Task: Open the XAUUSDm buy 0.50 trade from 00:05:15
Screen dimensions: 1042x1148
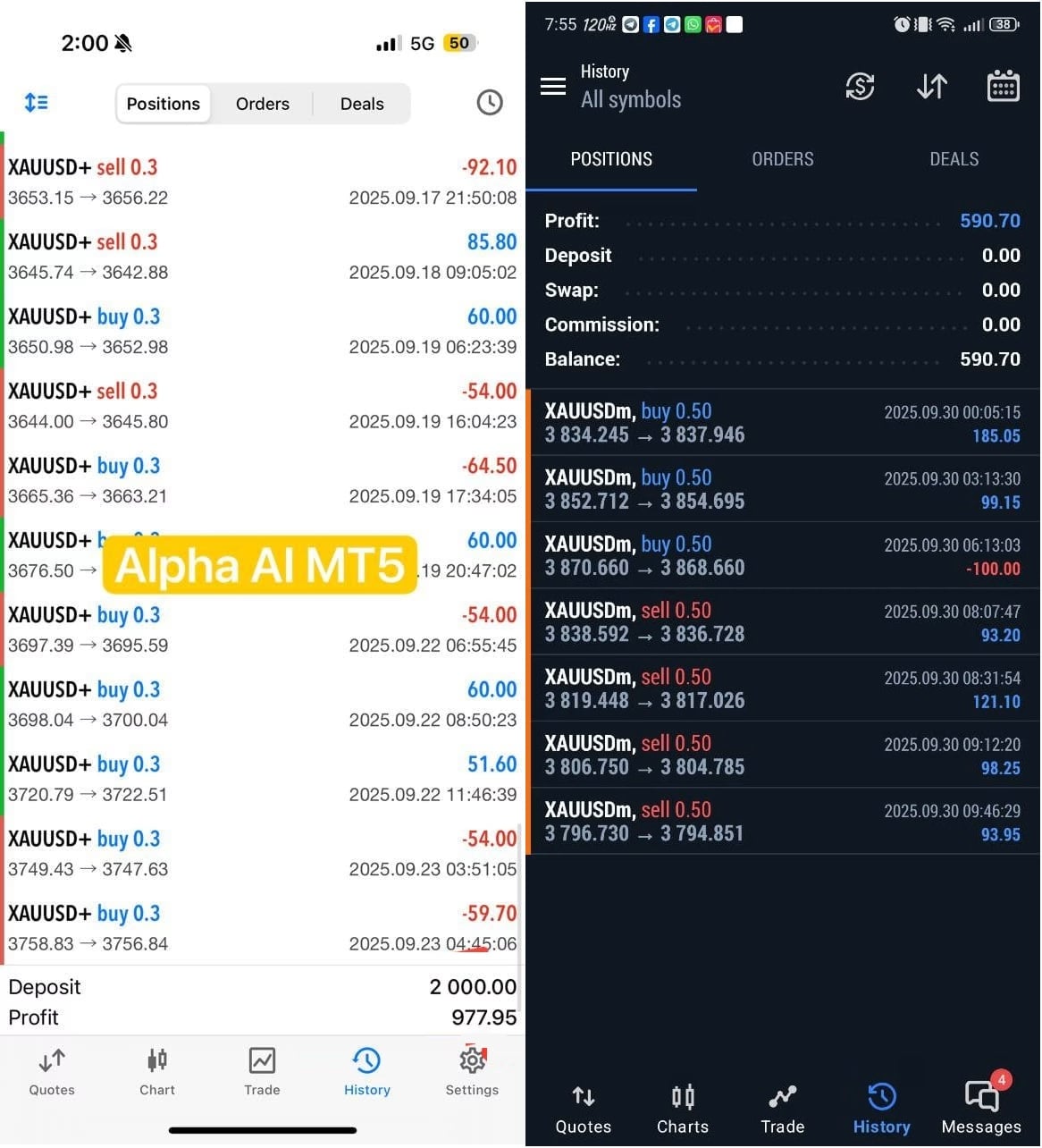Action: coord(782,423)
